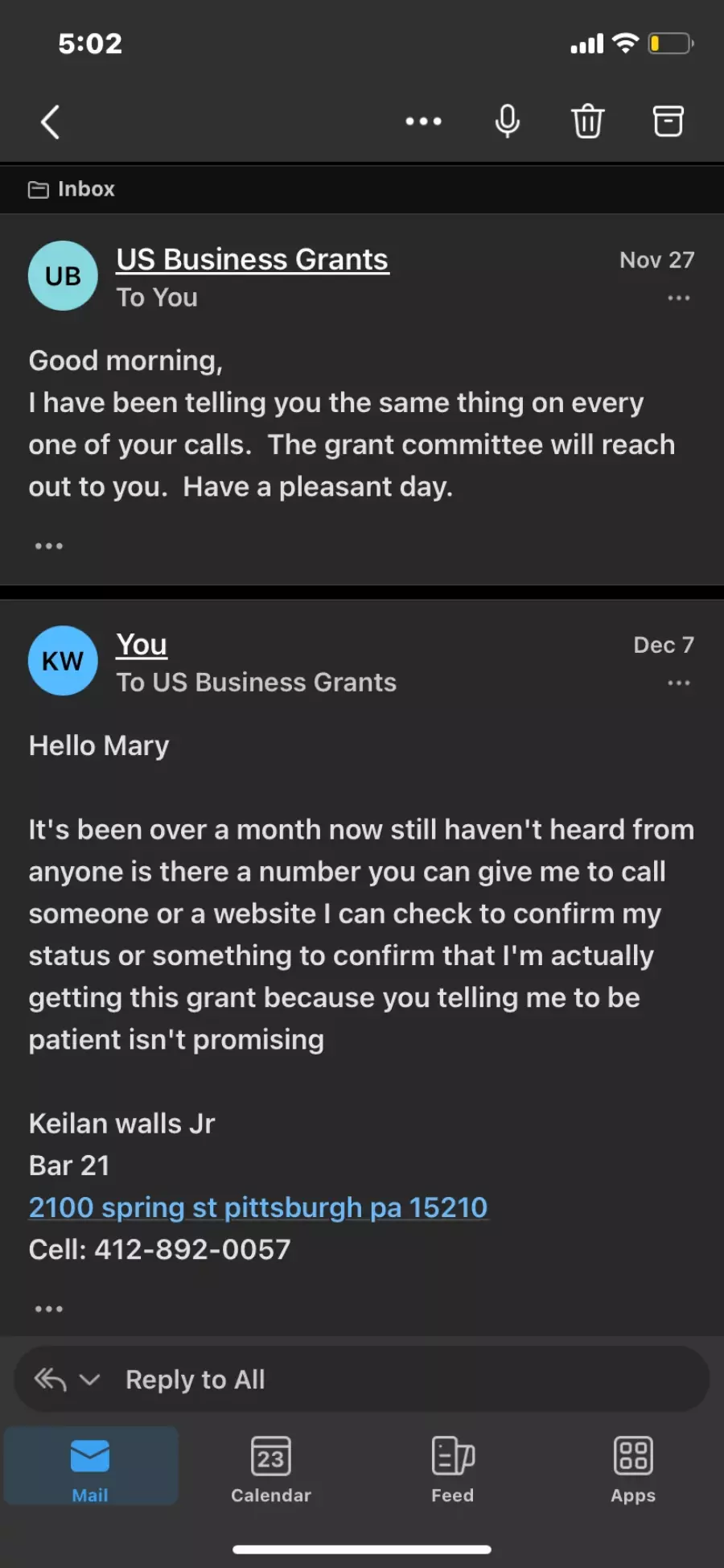Image resolution: width=724 pixels, height=1568 pixels.
Task: Delete this email with trash icon
Action: [587, 122]
